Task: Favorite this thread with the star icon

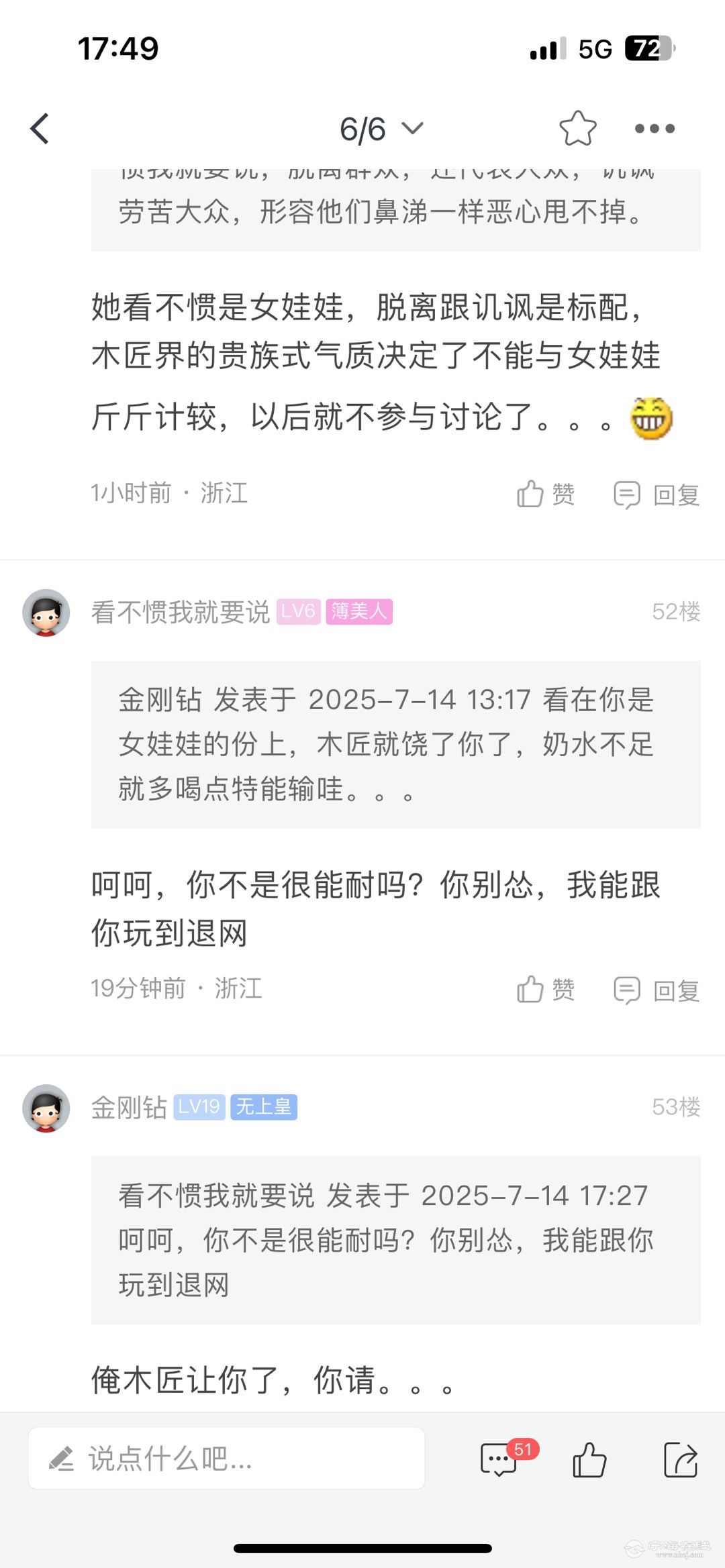Action: click(x=577, y=128)
